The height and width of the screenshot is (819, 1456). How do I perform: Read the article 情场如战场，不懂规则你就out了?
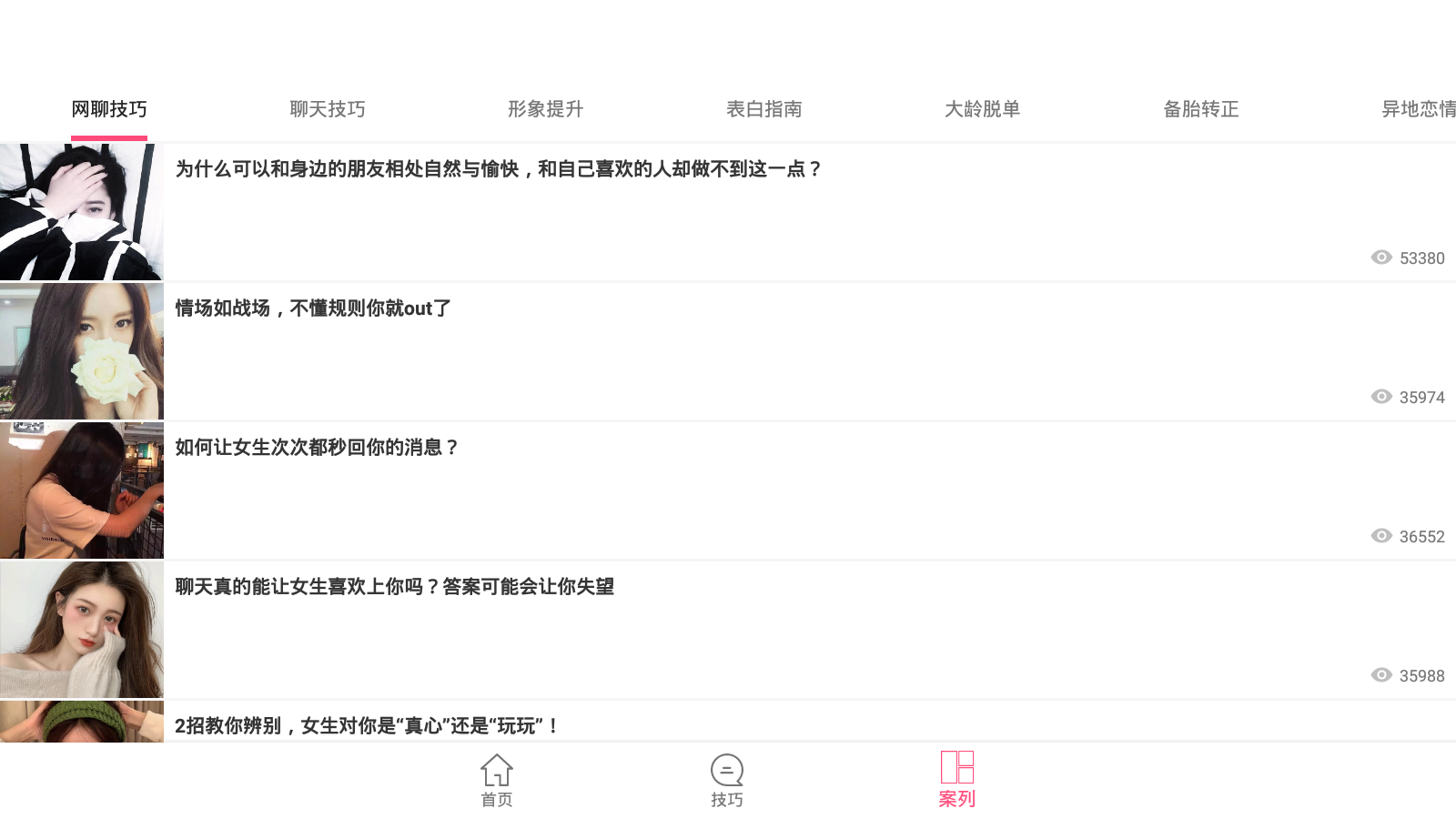click(x=313, y=308)
